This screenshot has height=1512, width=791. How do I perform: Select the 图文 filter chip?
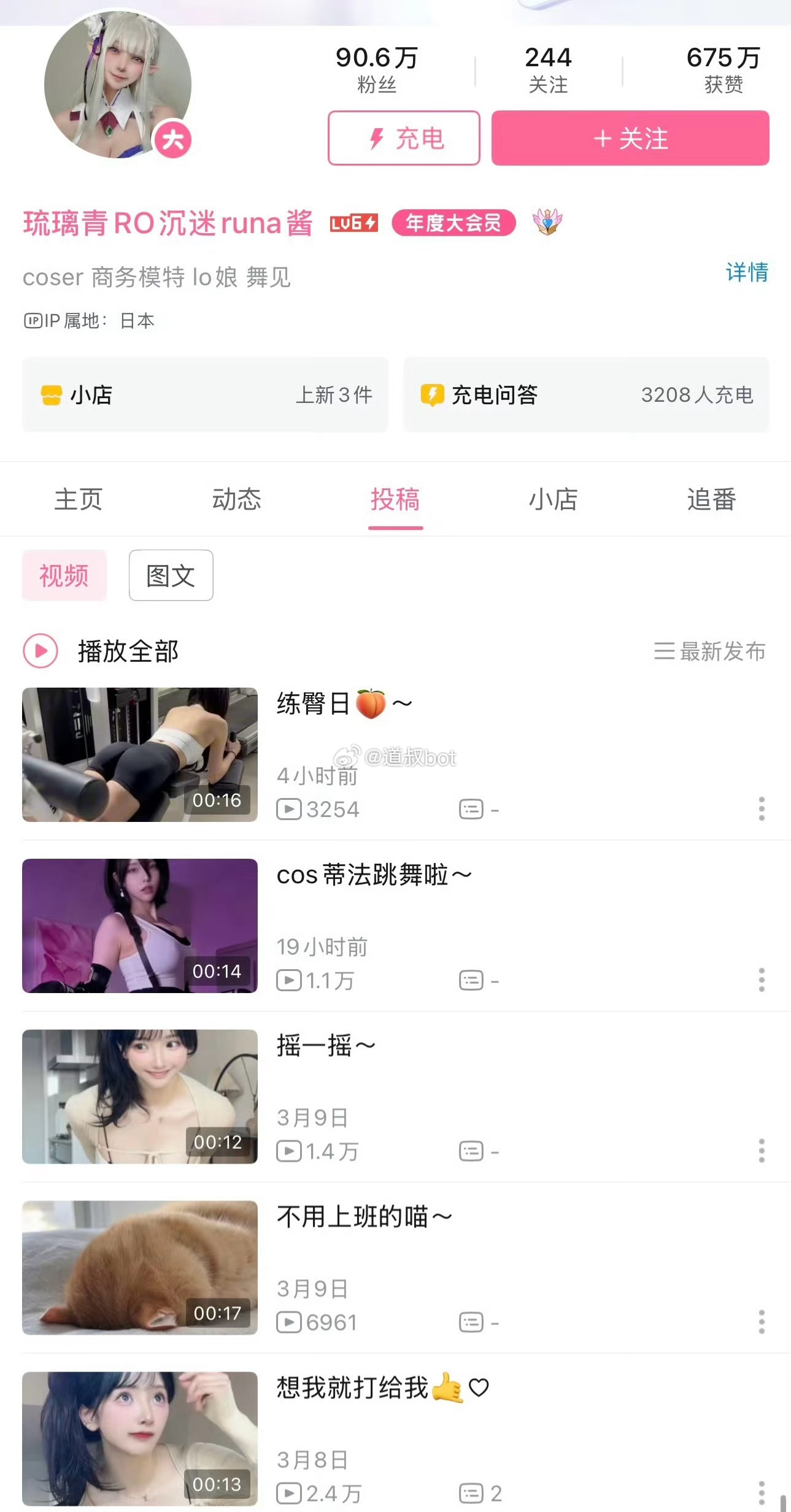click(171, 575)
